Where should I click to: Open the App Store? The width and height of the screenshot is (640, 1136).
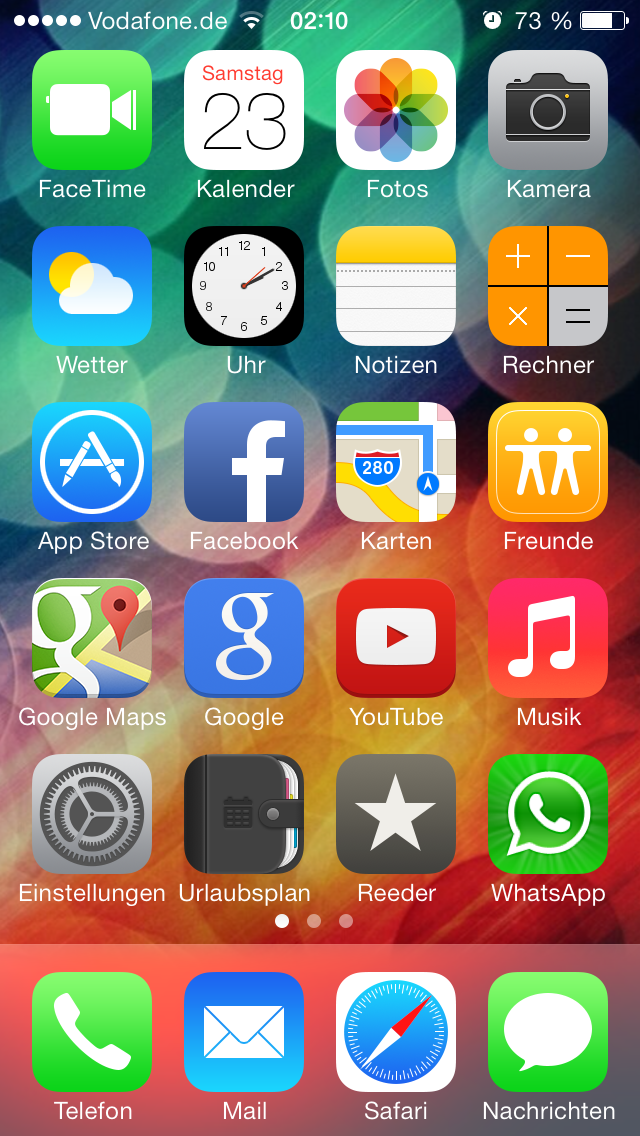[92, 462]
